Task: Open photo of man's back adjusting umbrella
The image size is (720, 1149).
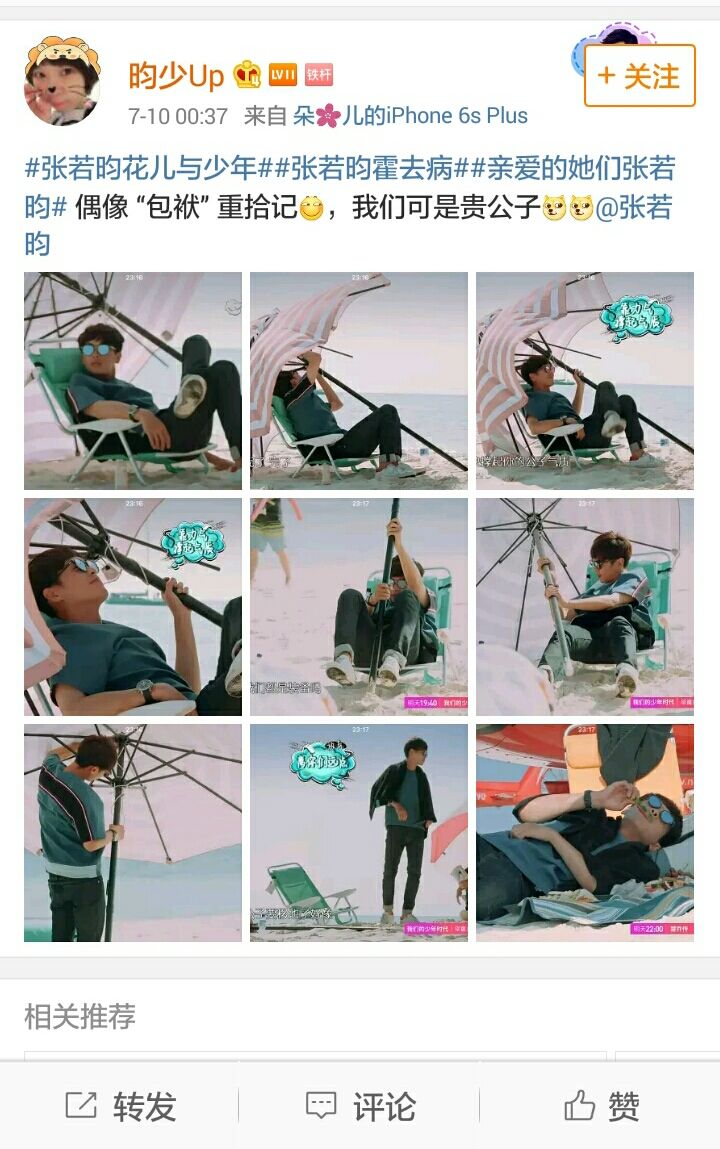Action: pos(133,832)
